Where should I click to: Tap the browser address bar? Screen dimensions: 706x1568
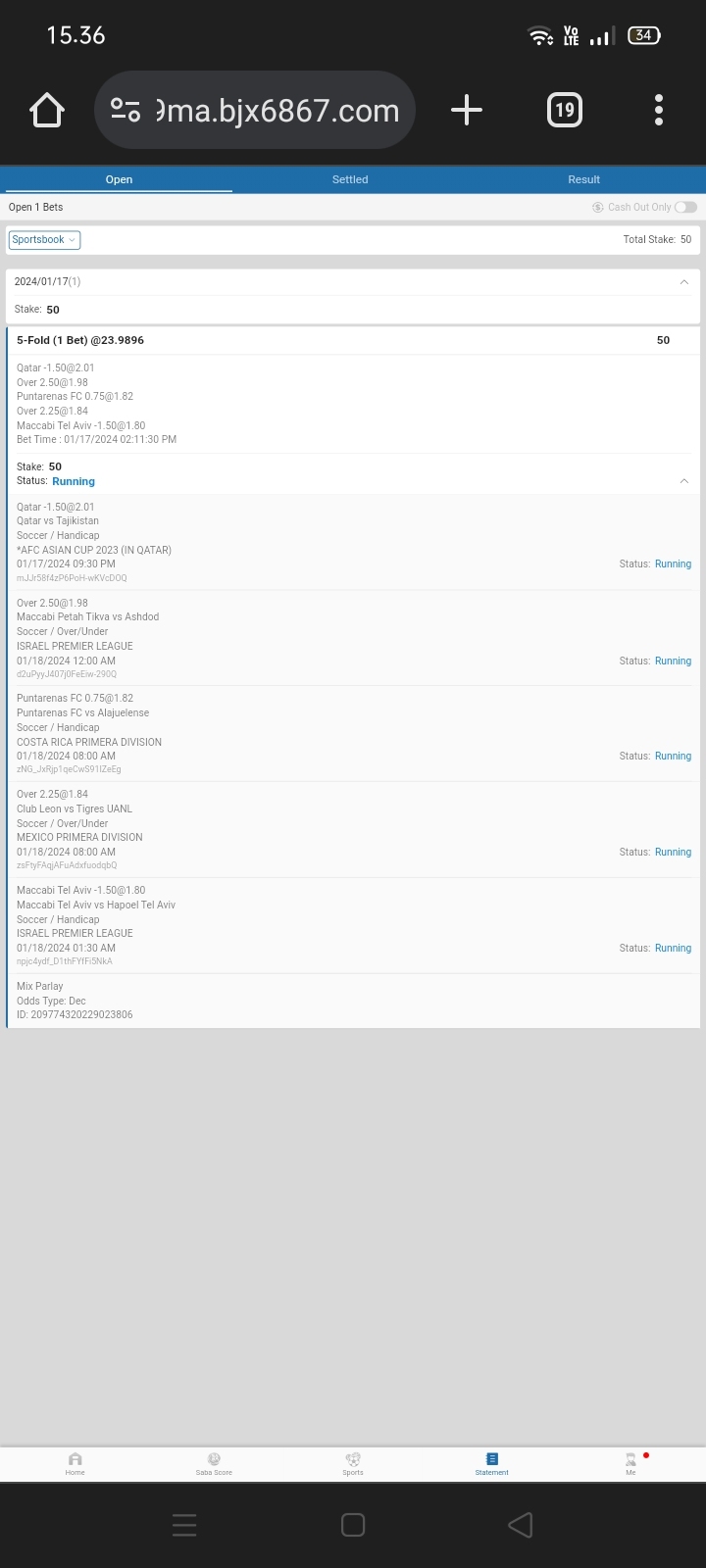point(255,110)
